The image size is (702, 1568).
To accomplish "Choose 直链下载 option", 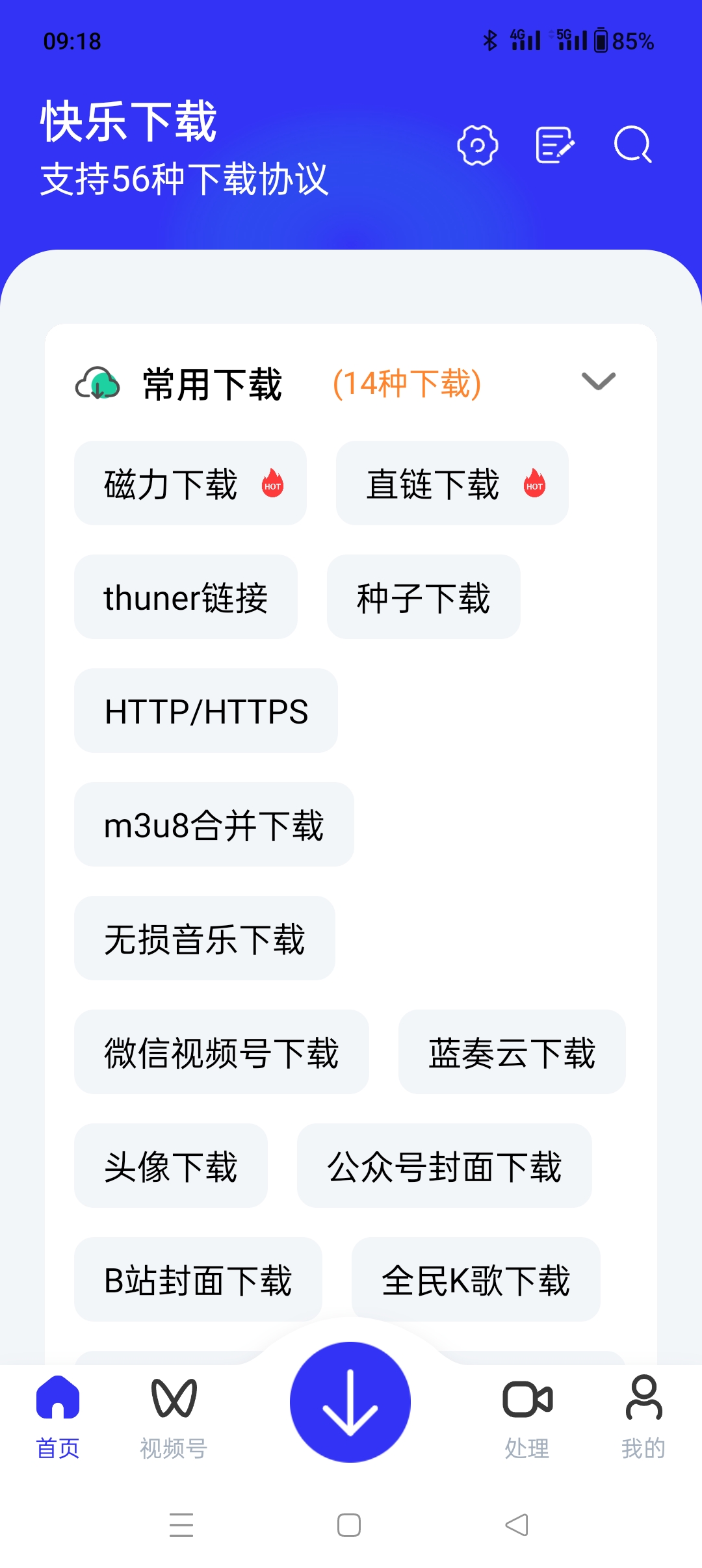I will (x=452, y=484).
